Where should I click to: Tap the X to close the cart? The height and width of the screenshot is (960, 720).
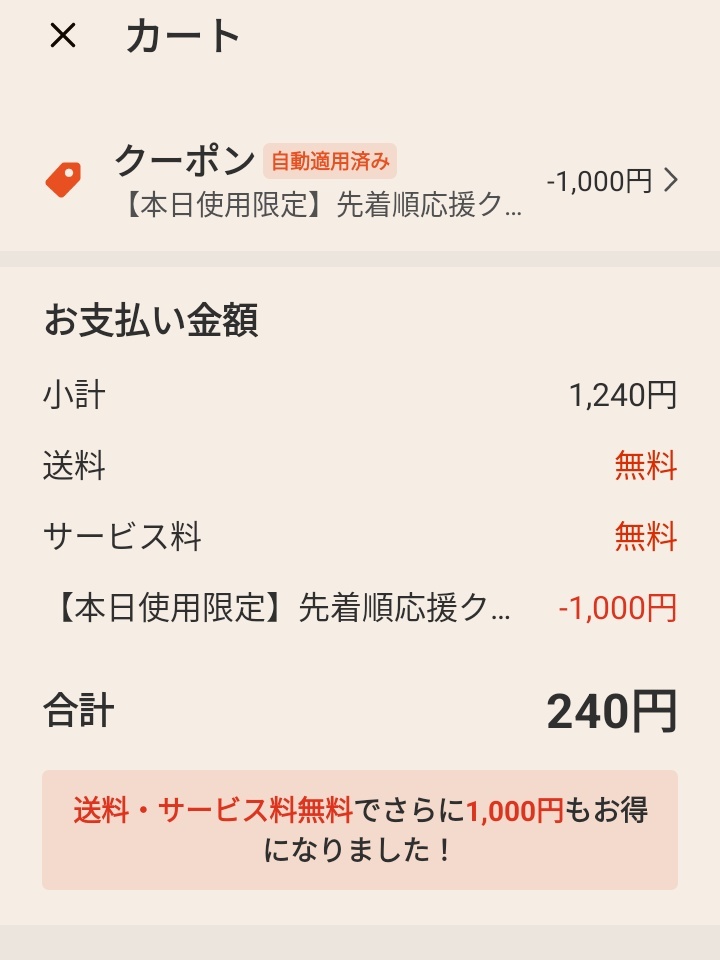click(63, 37)
